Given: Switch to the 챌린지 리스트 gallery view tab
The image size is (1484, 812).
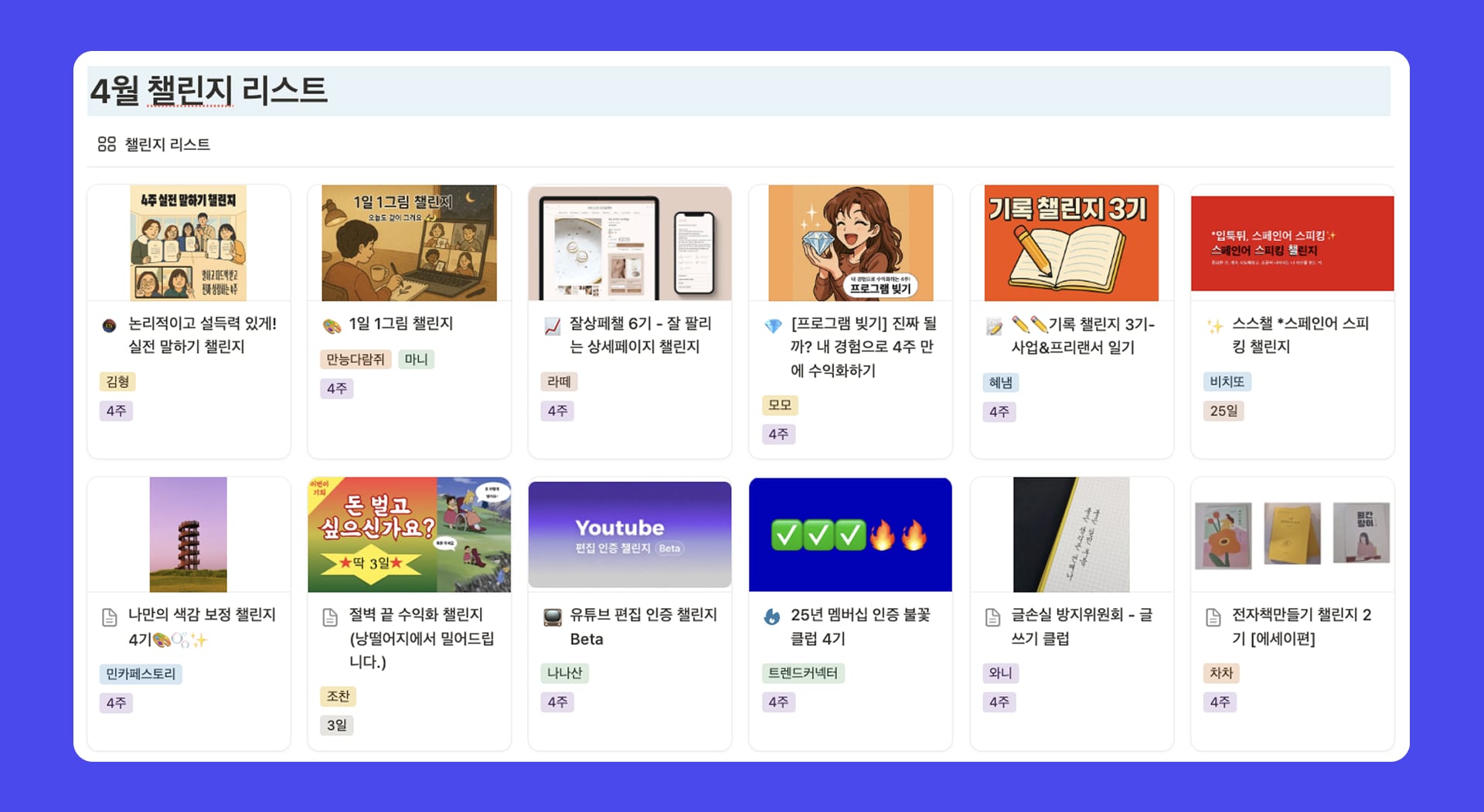Looking at the screenshot, I should (x=155, y=144).
